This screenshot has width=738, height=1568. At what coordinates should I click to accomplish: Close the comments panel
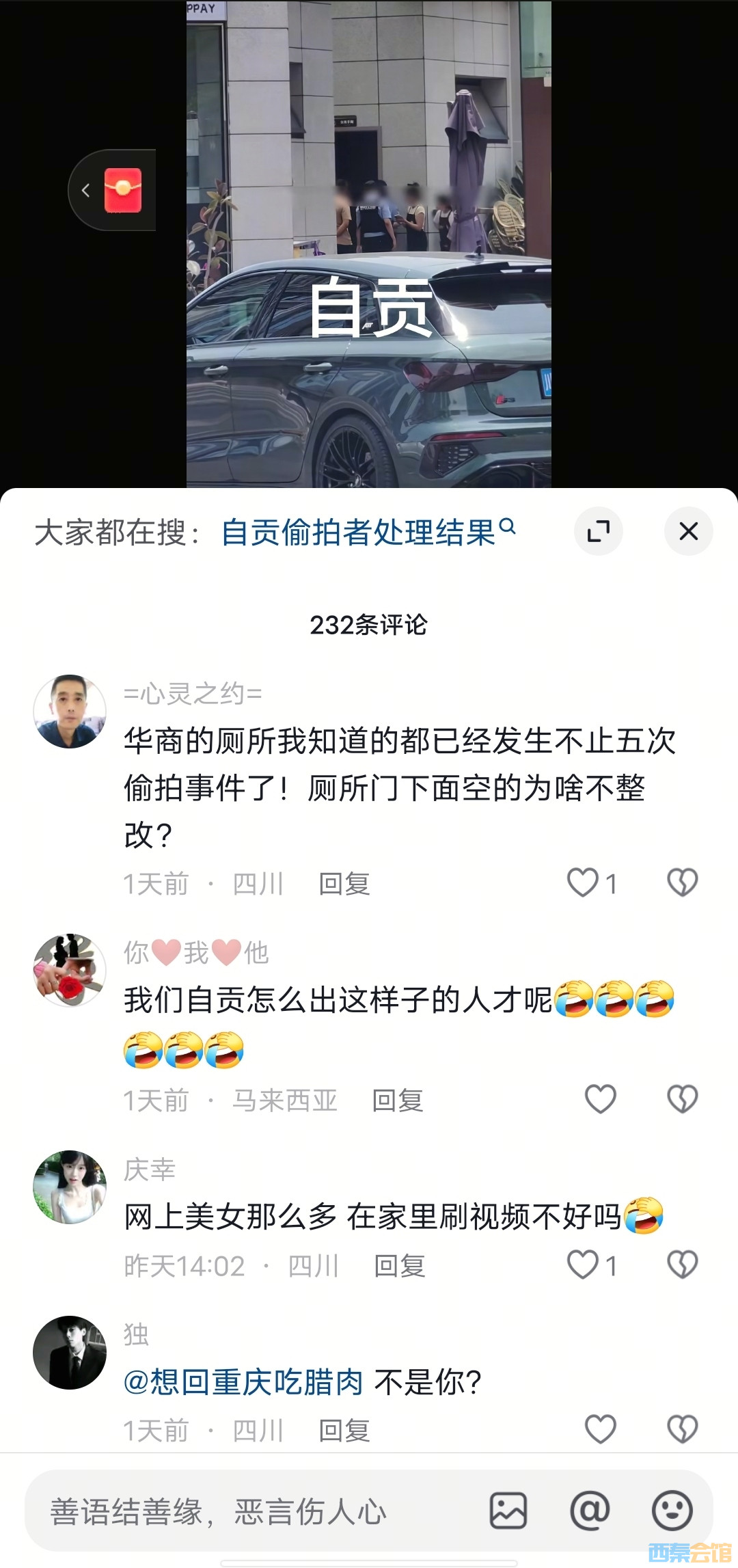point(688,531)
